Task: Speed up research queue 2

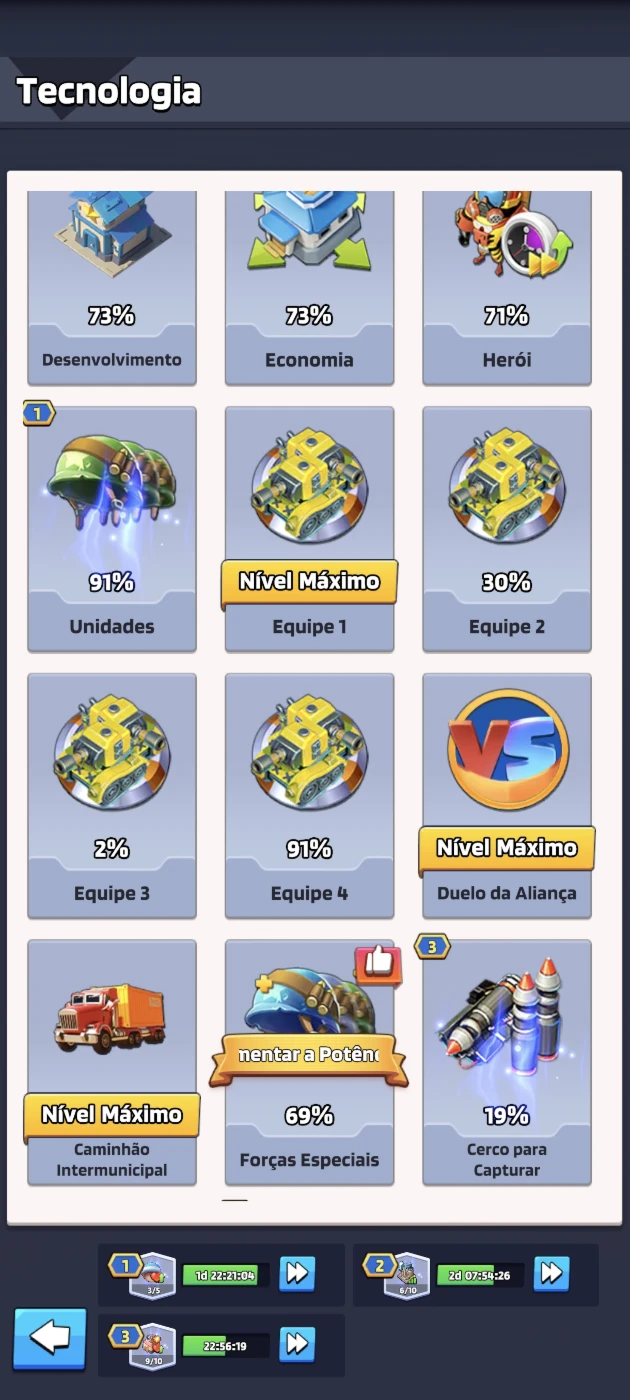Action: pos(551,1273)
